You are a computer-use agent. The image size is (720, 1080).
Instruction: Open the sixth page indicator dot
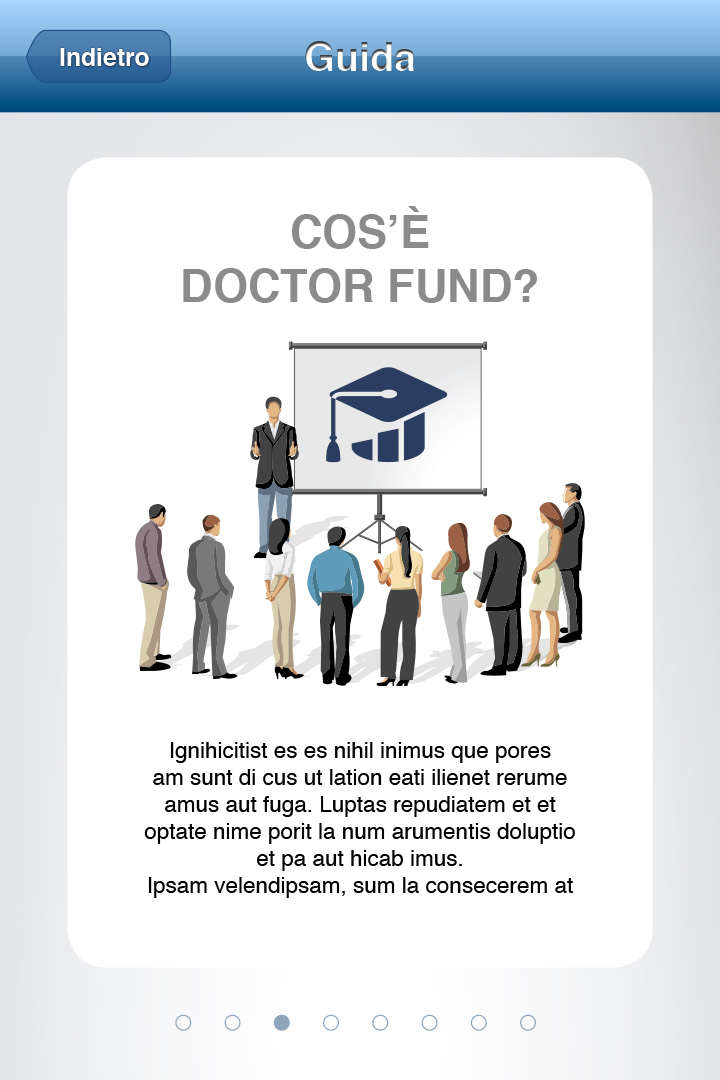pos(429,1022)
